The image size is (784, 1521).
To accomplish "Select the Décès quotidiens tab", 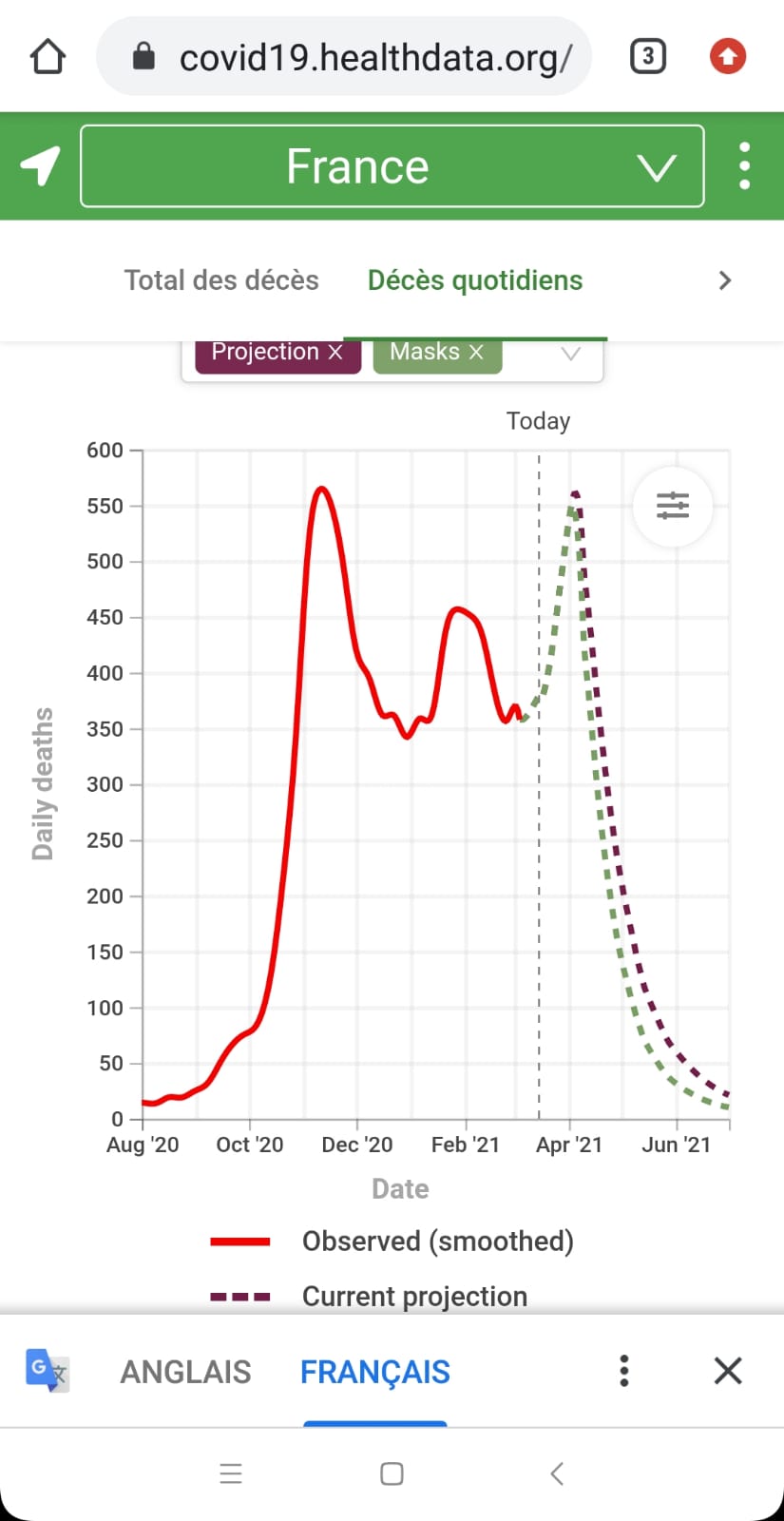I will tap(475, 280).
